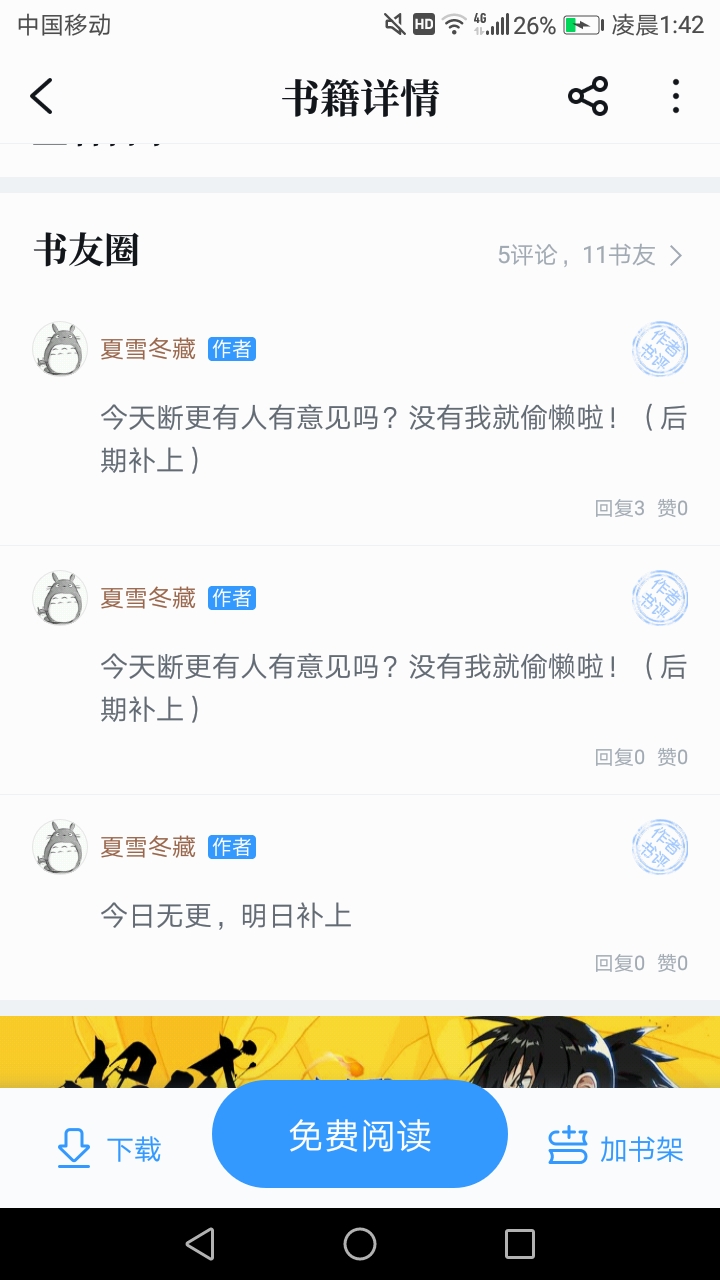Viewport: 720px width, 1280px height.
Task: Open recent apps in navigation bar
Action: point(520,1244)
